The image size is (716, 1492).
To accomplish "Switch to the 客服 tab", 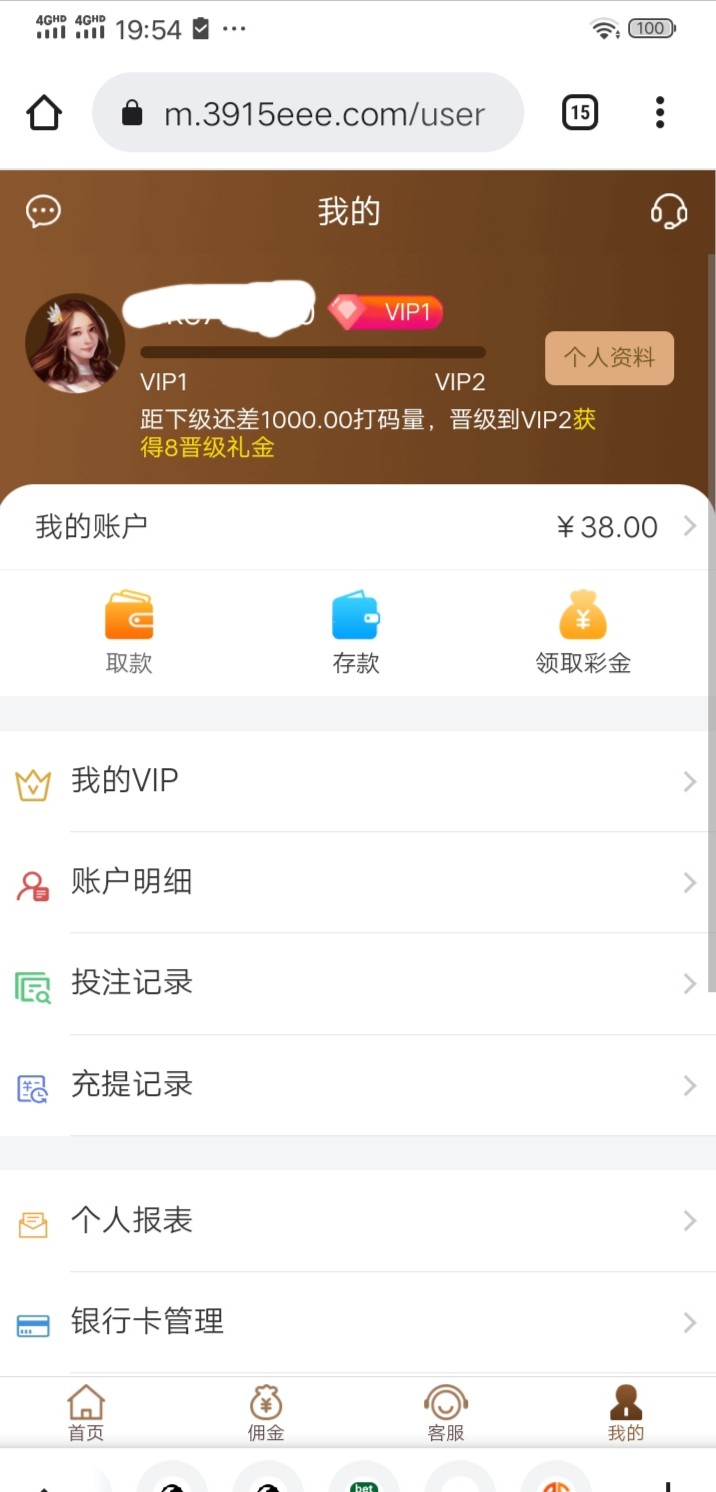I will (446, 1413).
